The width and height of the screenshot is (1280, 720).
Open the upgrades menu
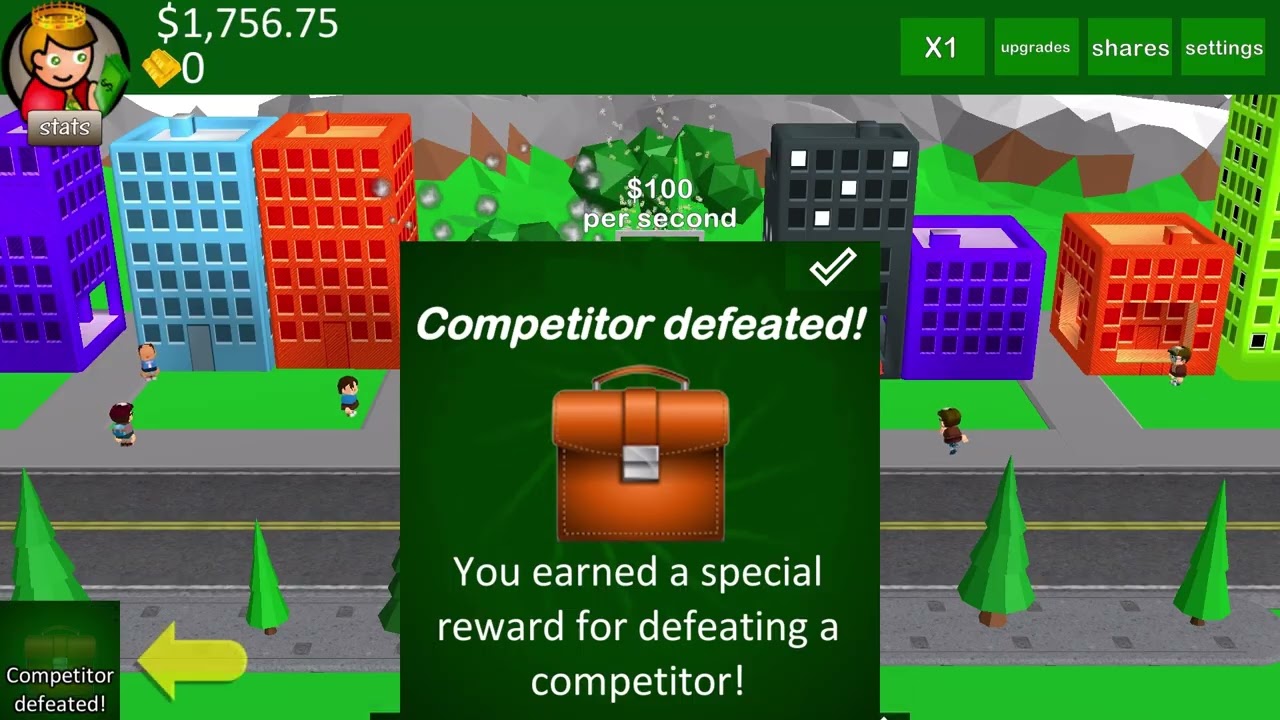pyautogui.click(x=1035, y=47)
